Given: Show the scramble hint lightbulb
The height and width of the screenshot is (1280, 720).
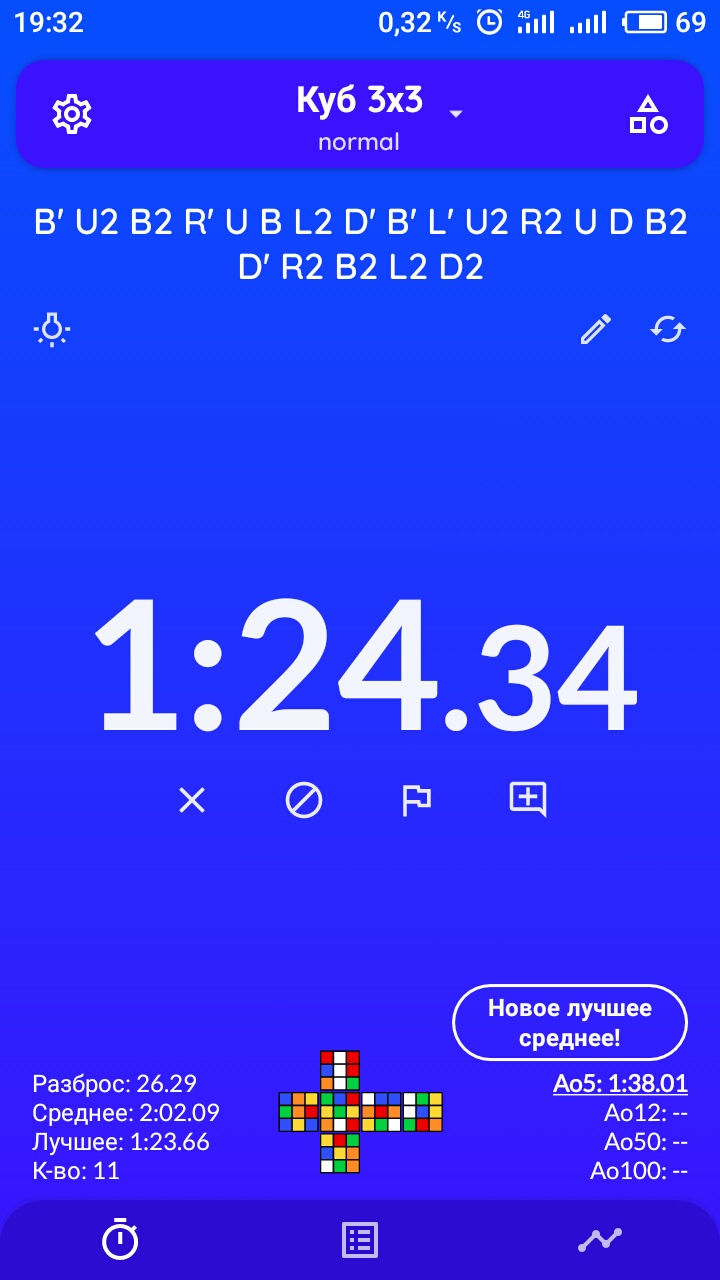Looking at the screenshot, I should (52, 329).
